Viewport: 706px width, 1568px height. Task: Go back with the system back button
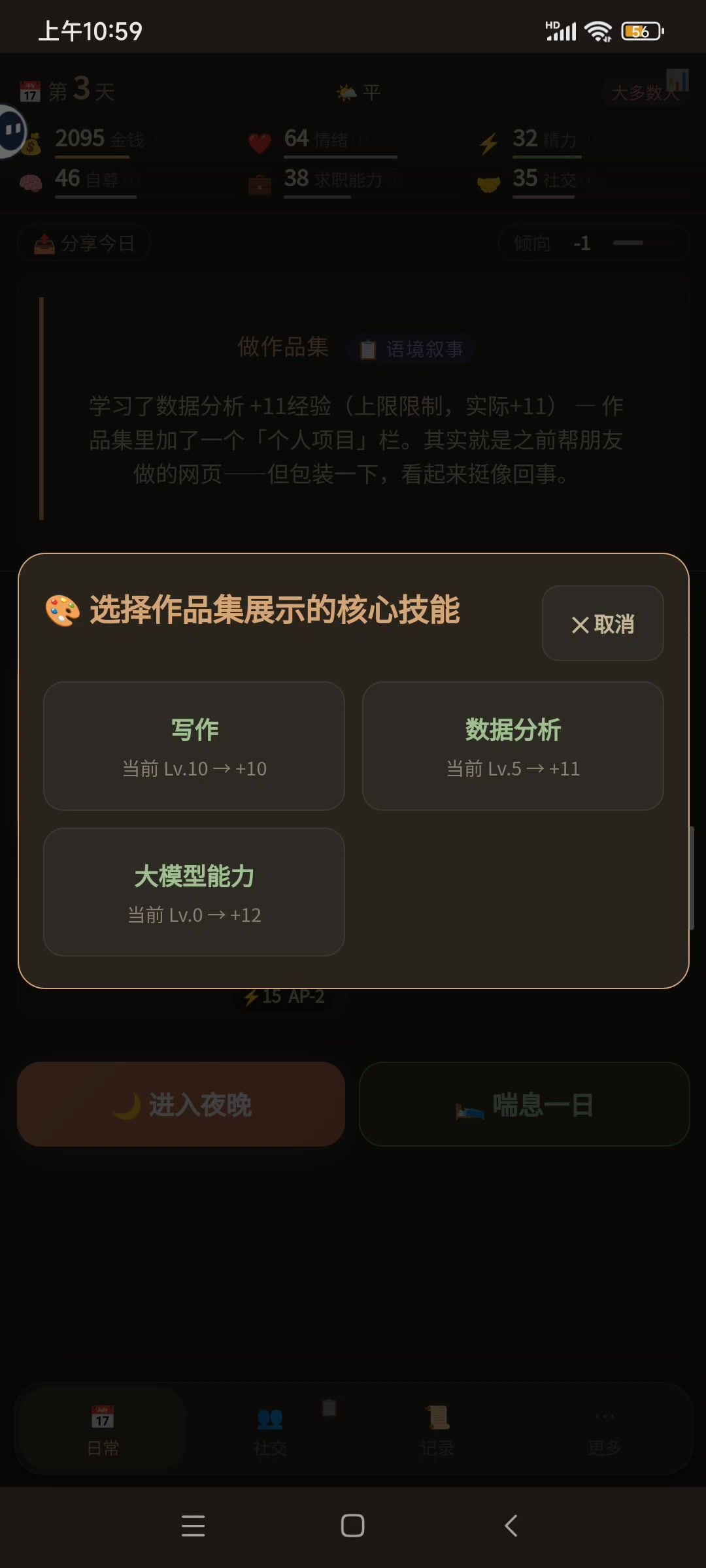click(x=511, y=1526)
